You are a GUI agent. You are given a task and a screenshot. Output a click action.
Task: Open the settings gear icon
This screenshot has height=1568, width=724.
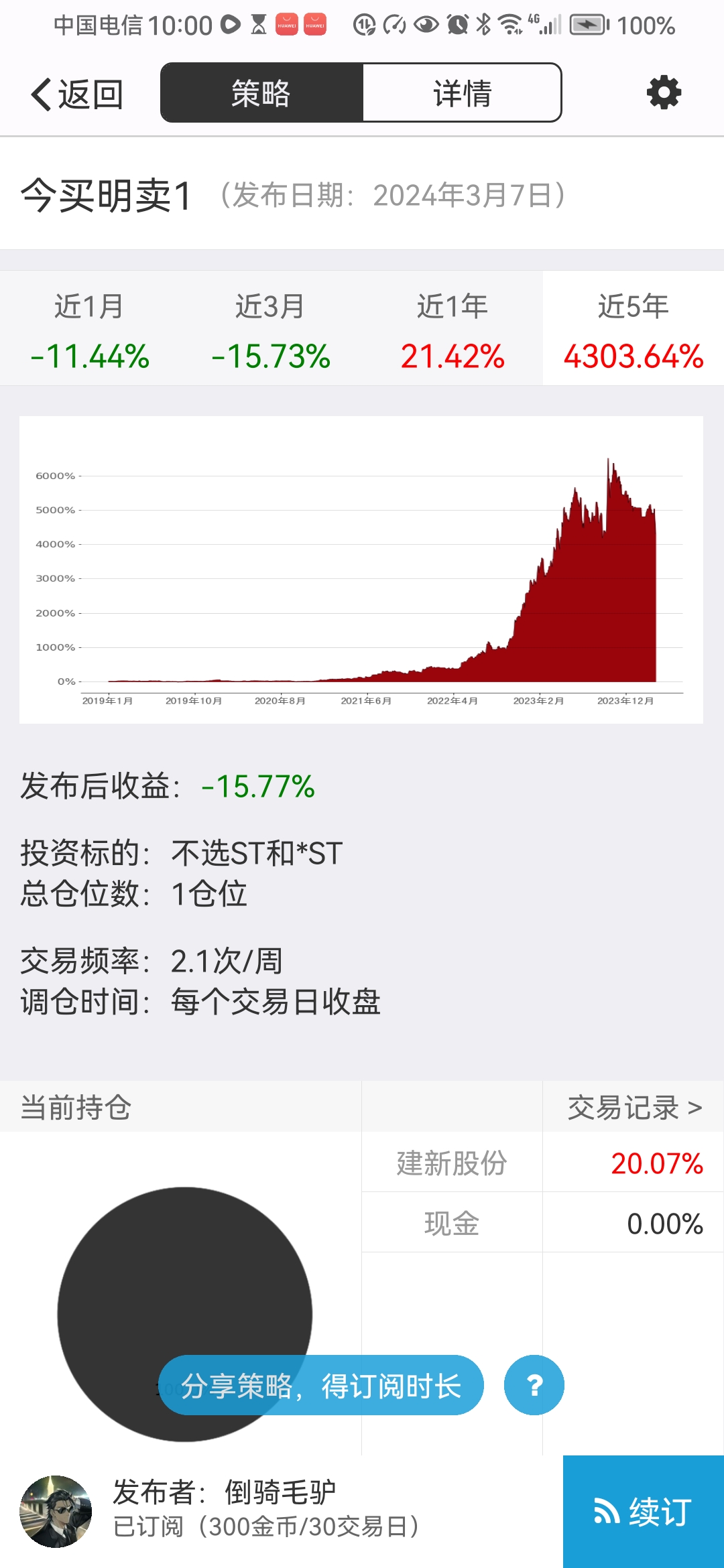coord(664,92)
